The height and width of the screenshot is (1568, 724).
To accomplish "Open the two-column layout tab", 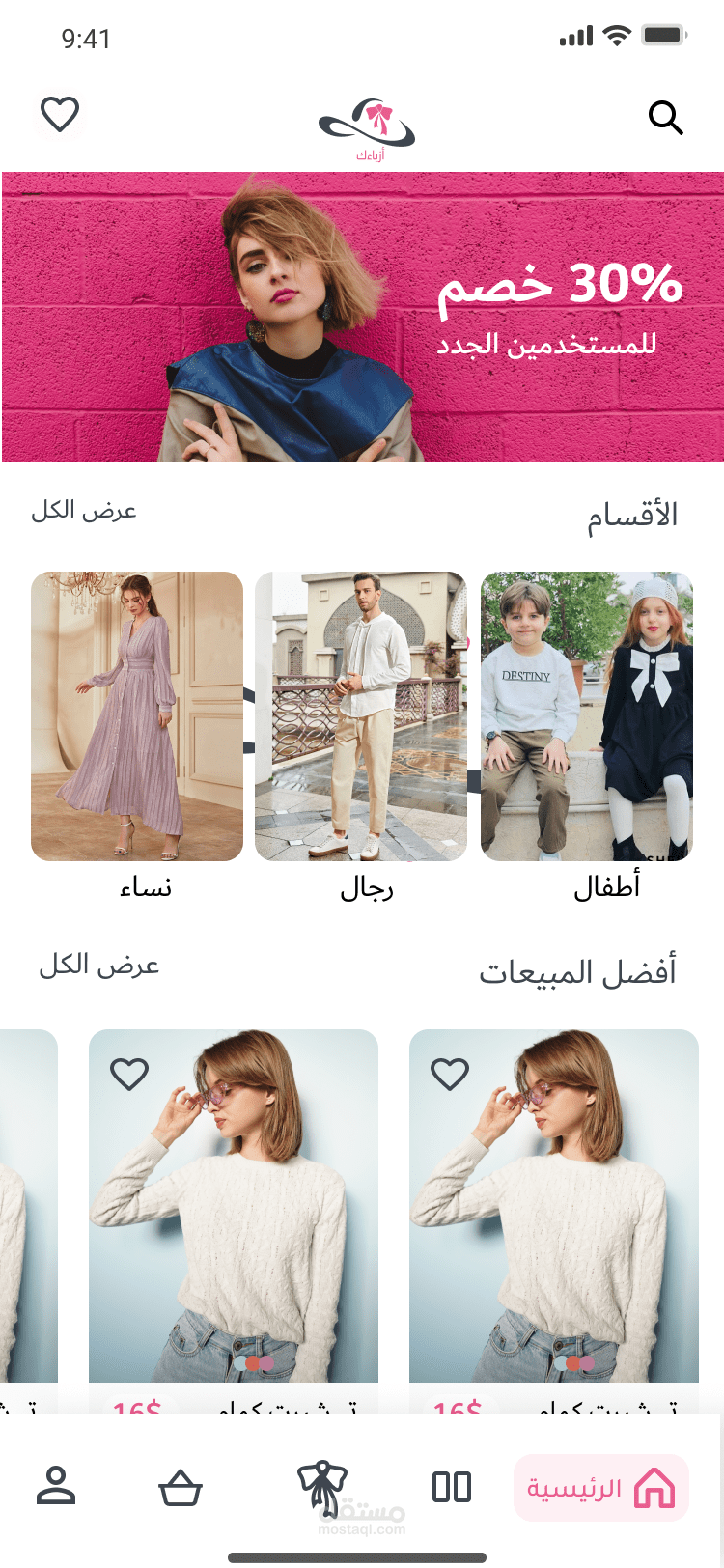I will [451, 1488].
